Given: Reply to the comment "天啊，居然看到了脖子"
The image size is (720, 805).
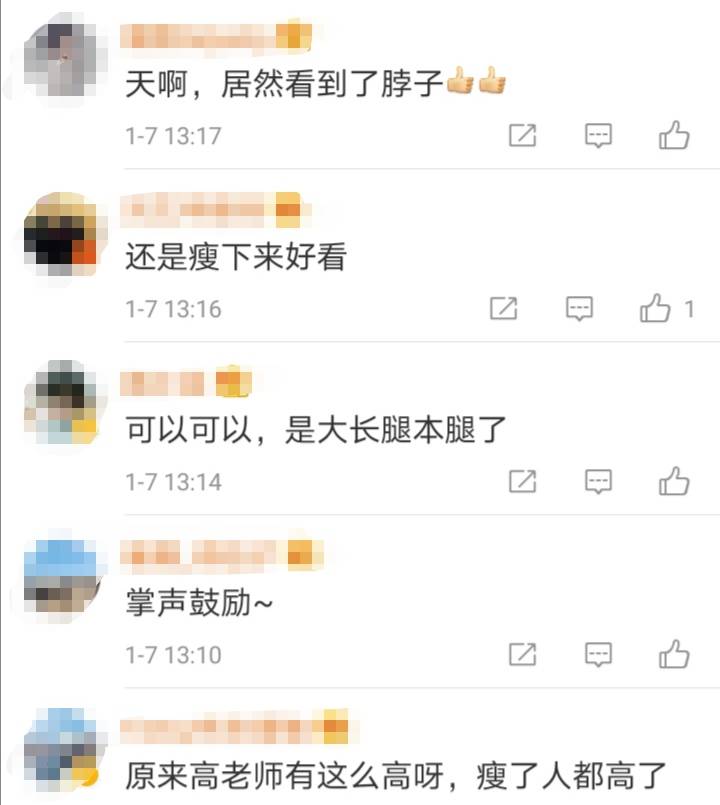Looking at the screenshot, I should [x=598, y=135].
